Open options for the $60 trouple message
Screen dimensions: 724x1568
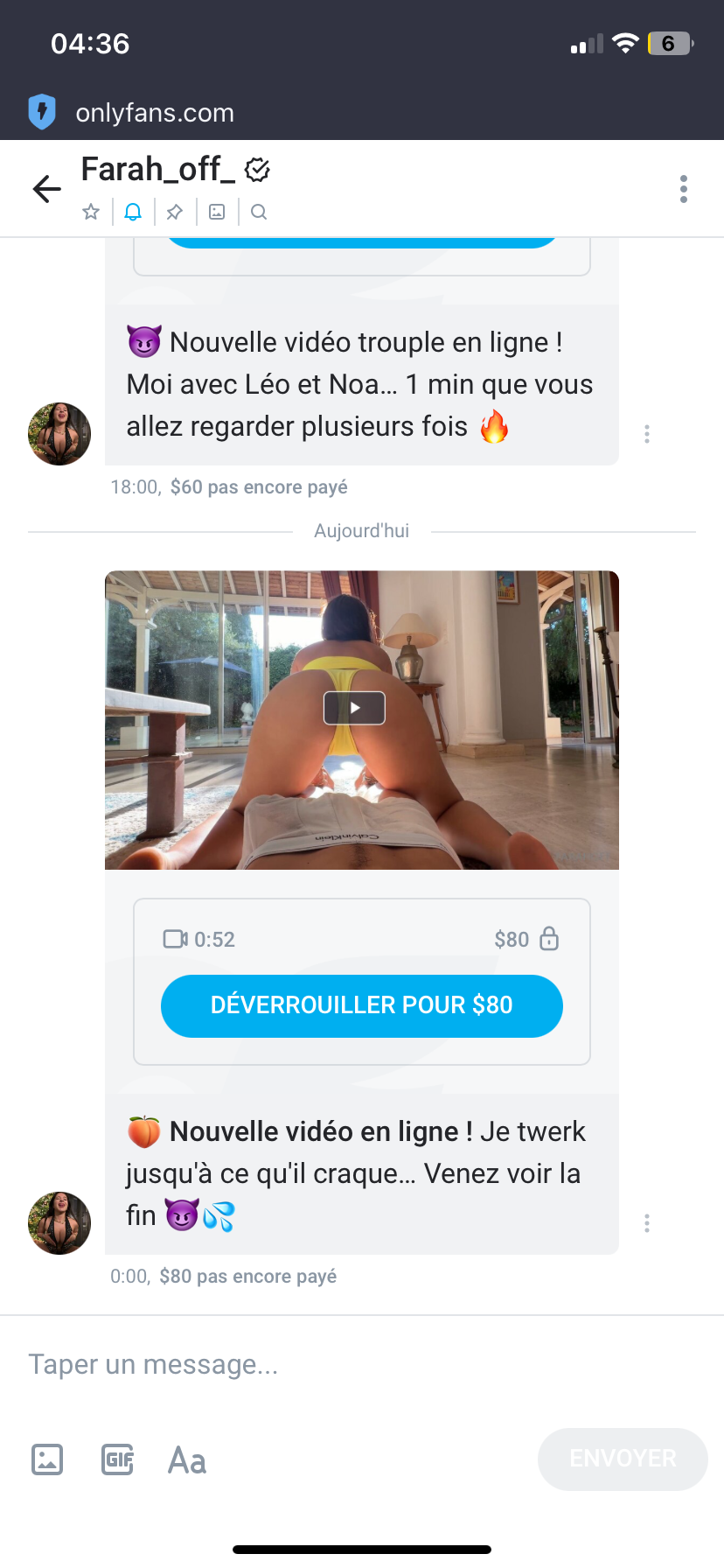[647, 434]
